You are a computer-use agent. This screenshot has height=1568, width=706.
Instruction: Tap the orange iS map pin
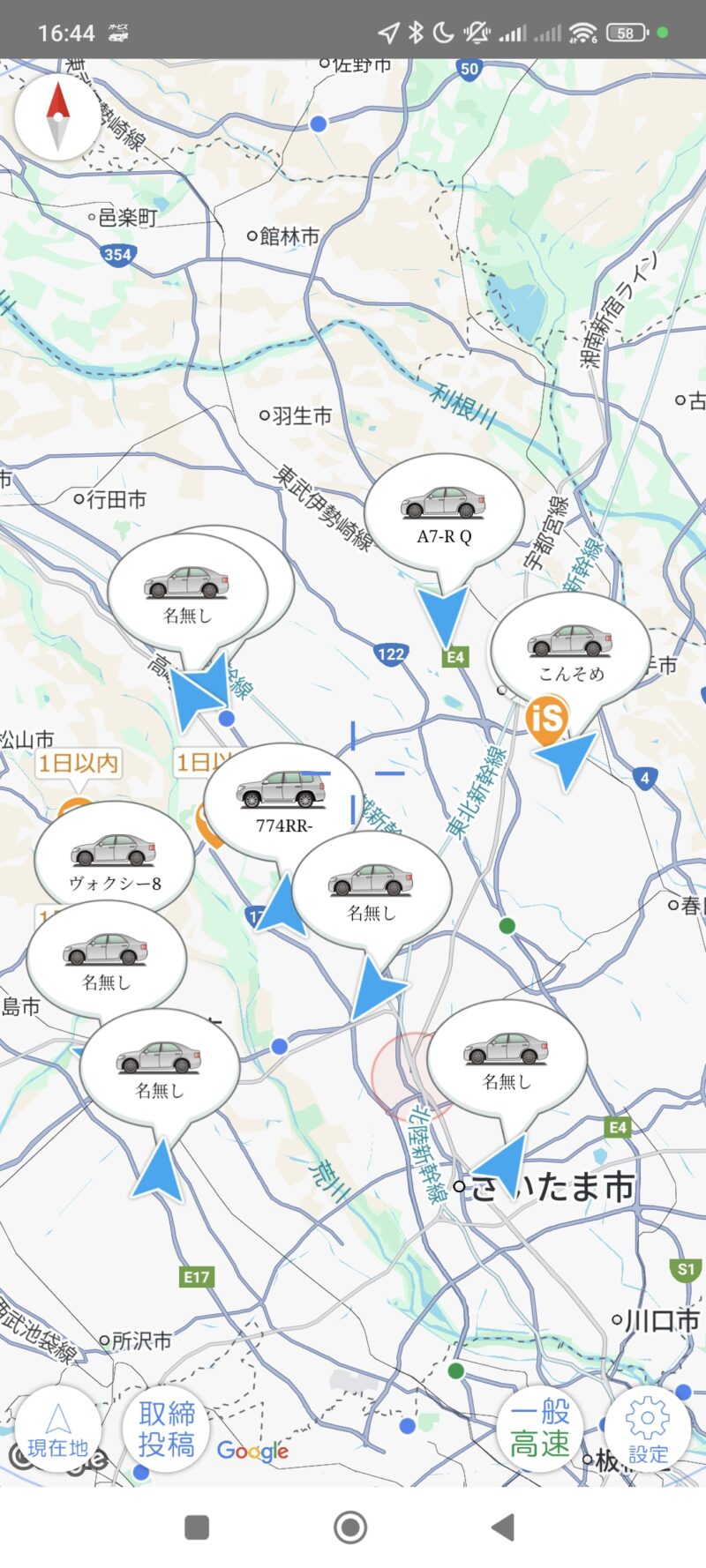tap(546, 717)
